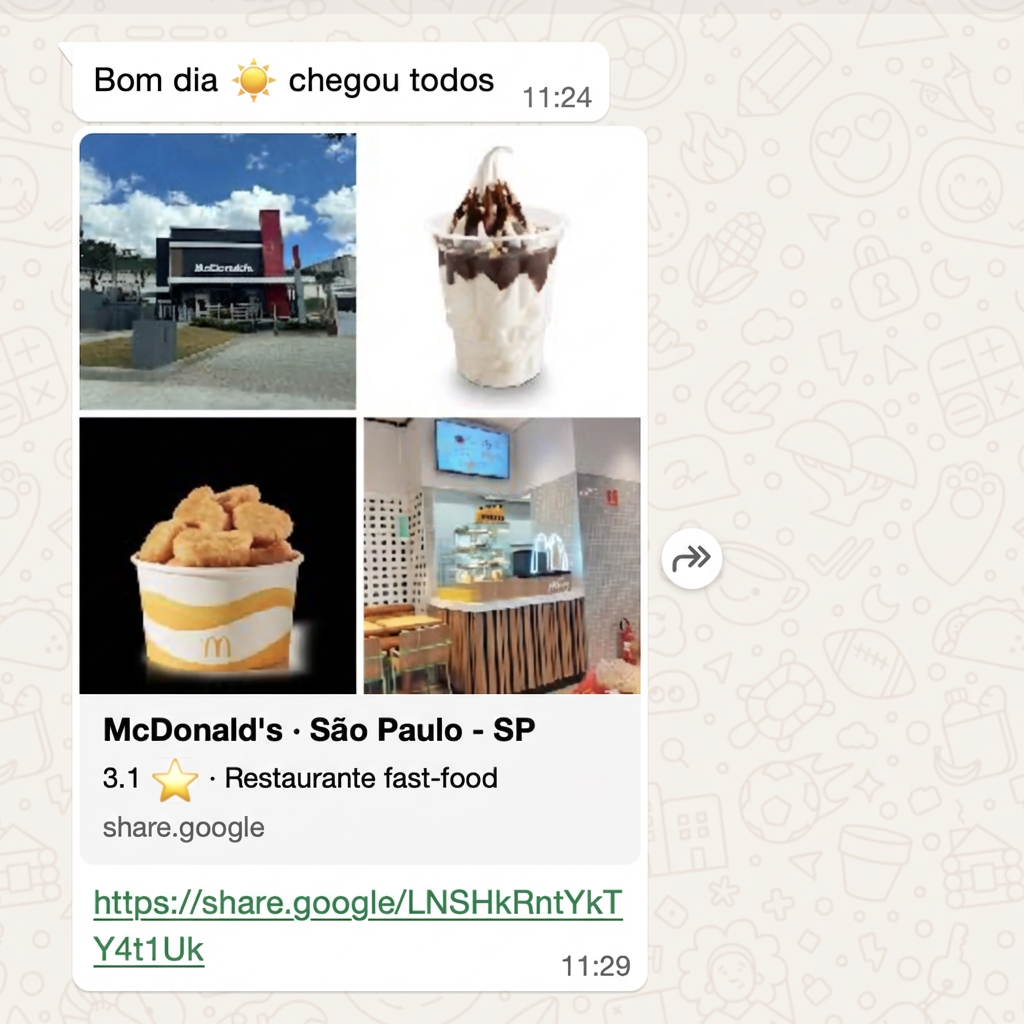Open the share.google link URL
Screen dimensions: 1024x1024
pyautogui.click(x=357, y=904)
